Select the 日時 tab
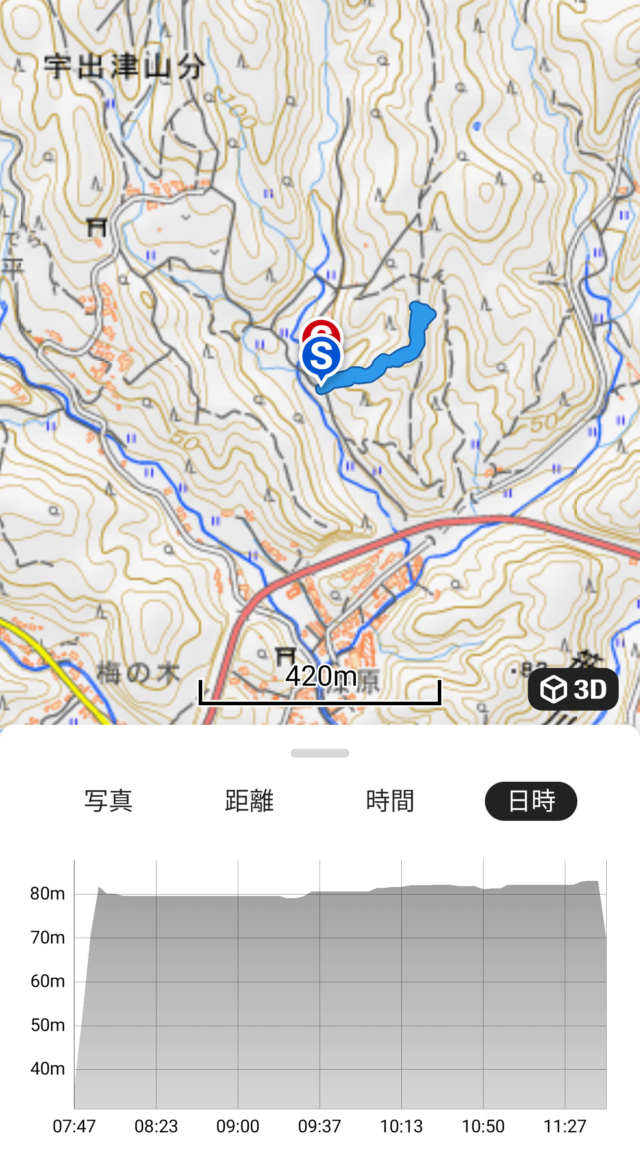The width and height of the screenshot is (640, 1175). (531, 801)
